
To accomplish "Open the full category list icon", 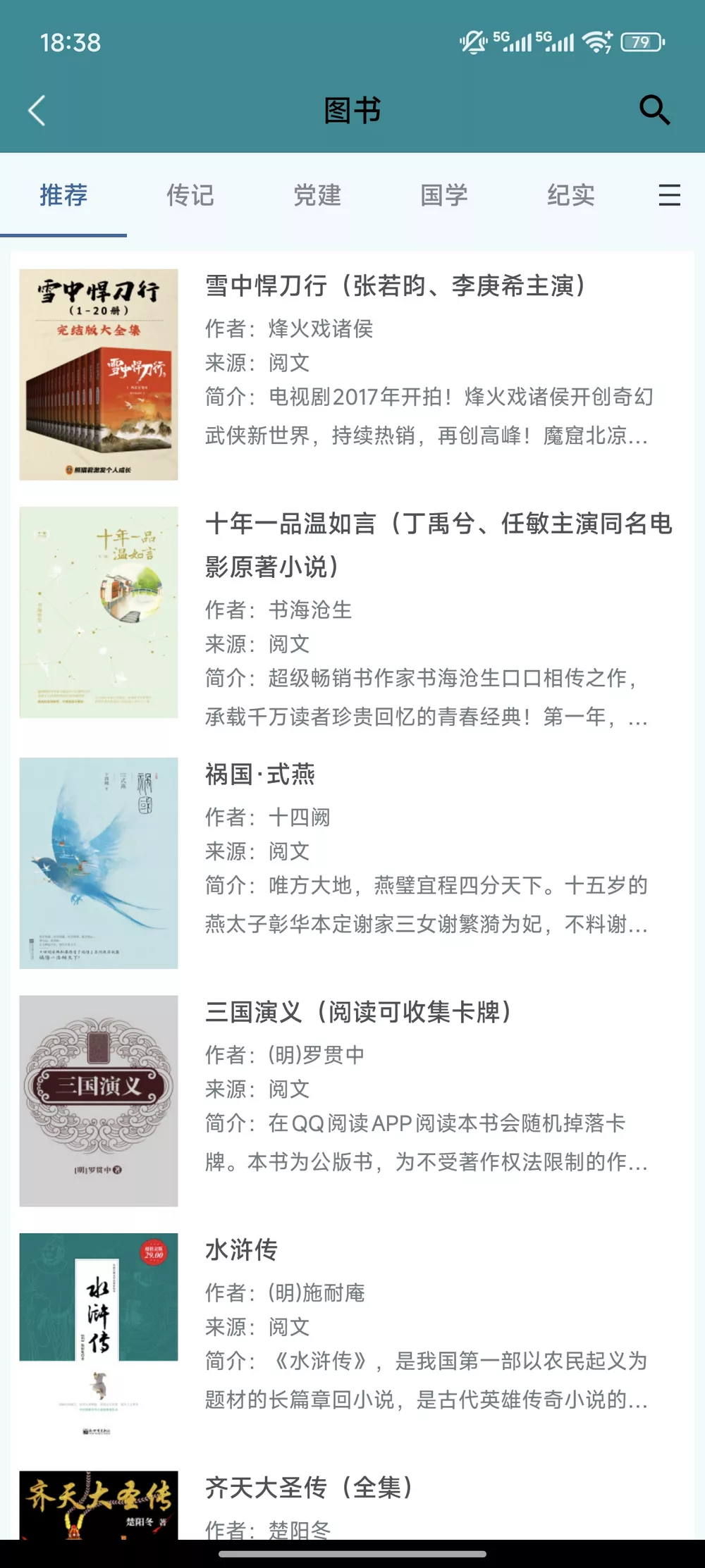I will pos(669,196).
